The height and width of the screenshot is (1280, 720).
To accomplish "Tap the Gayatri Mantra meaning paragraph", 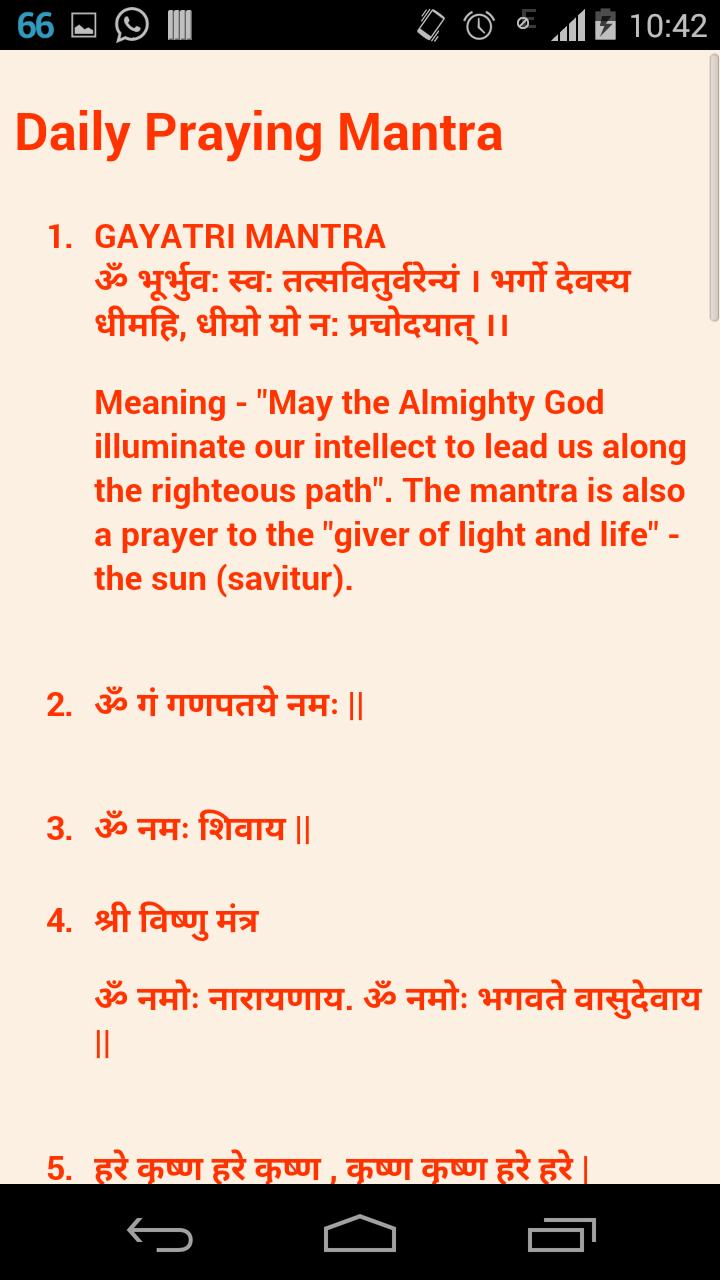I will click(x=390, y=490).
